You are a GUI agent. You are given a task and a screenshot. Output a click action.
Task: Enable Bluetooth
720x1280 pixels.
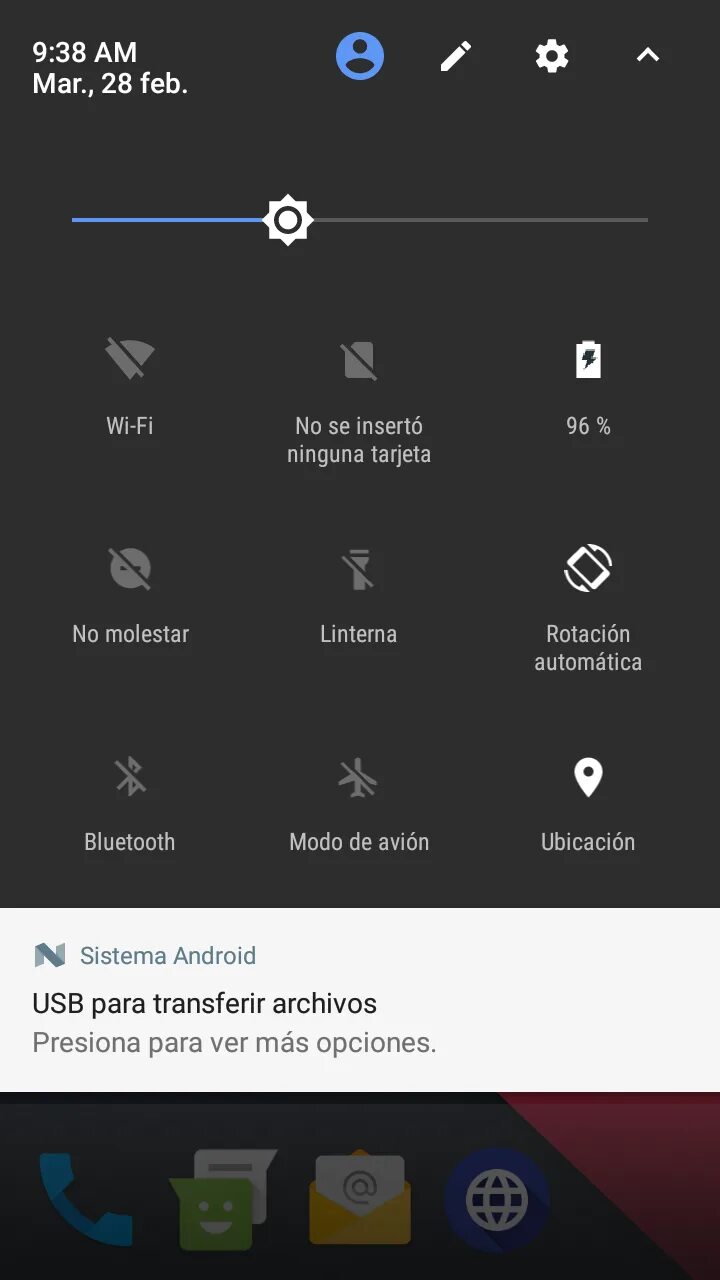(130, 805)
